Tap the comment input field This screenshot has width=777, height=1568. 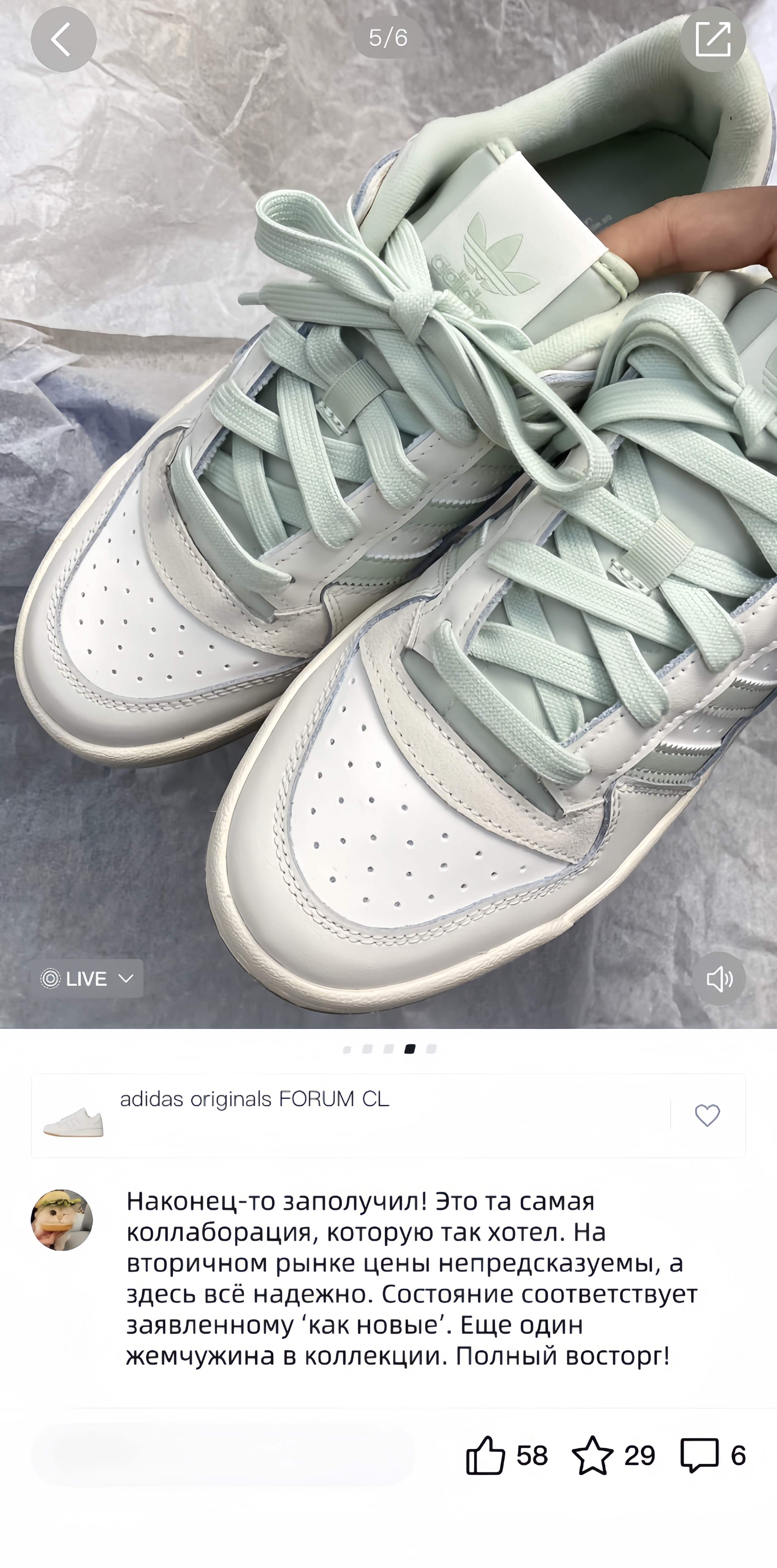coord(222,1455)
